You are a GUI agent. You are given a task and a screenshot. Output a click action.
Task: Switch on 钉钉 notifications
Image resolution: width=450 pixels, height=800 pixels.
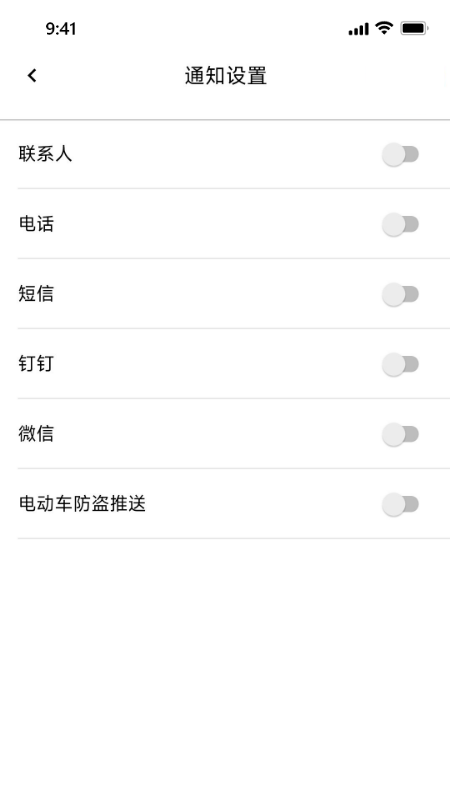point(401,364)
